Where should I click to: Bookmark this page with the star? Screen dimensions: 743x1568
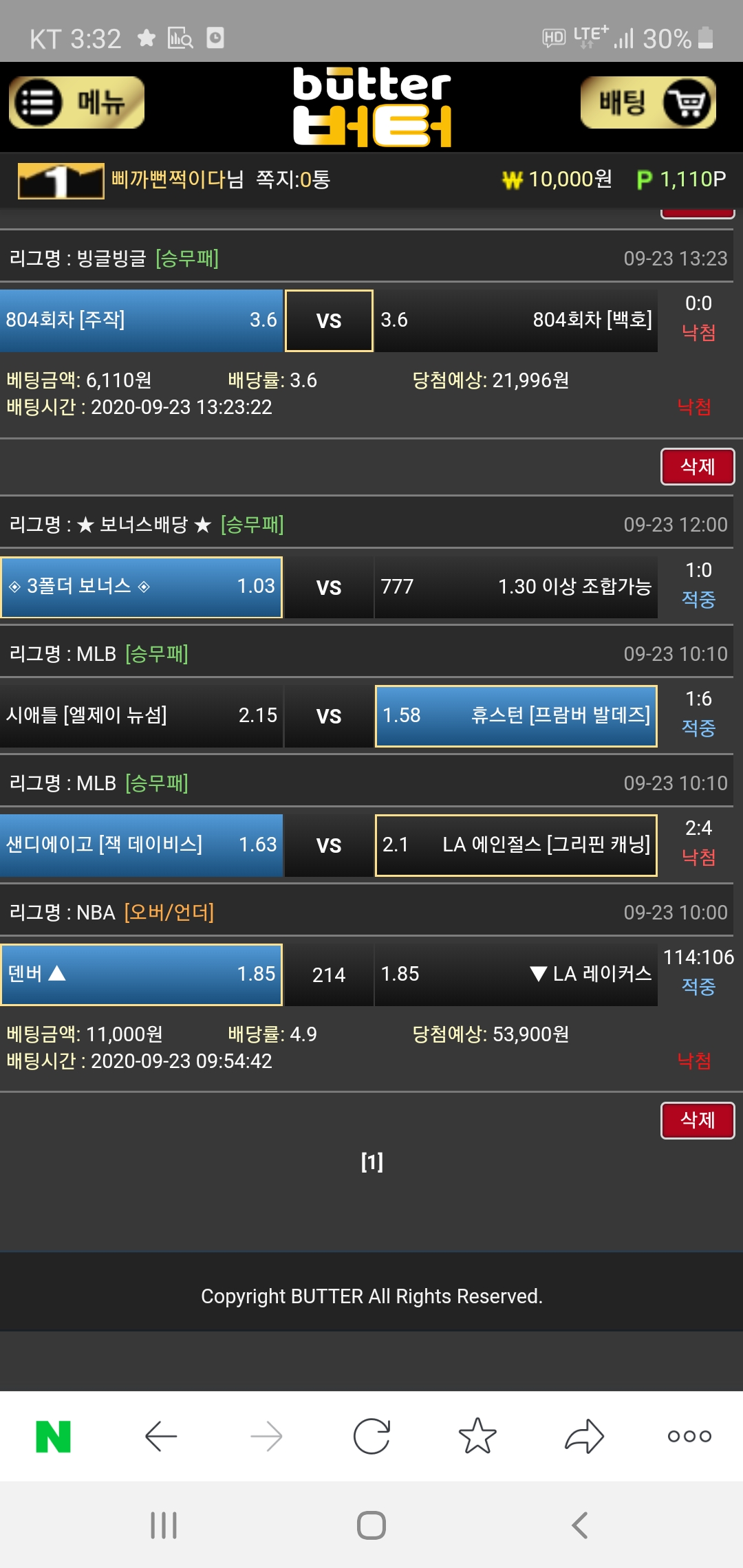(477, 1437)
